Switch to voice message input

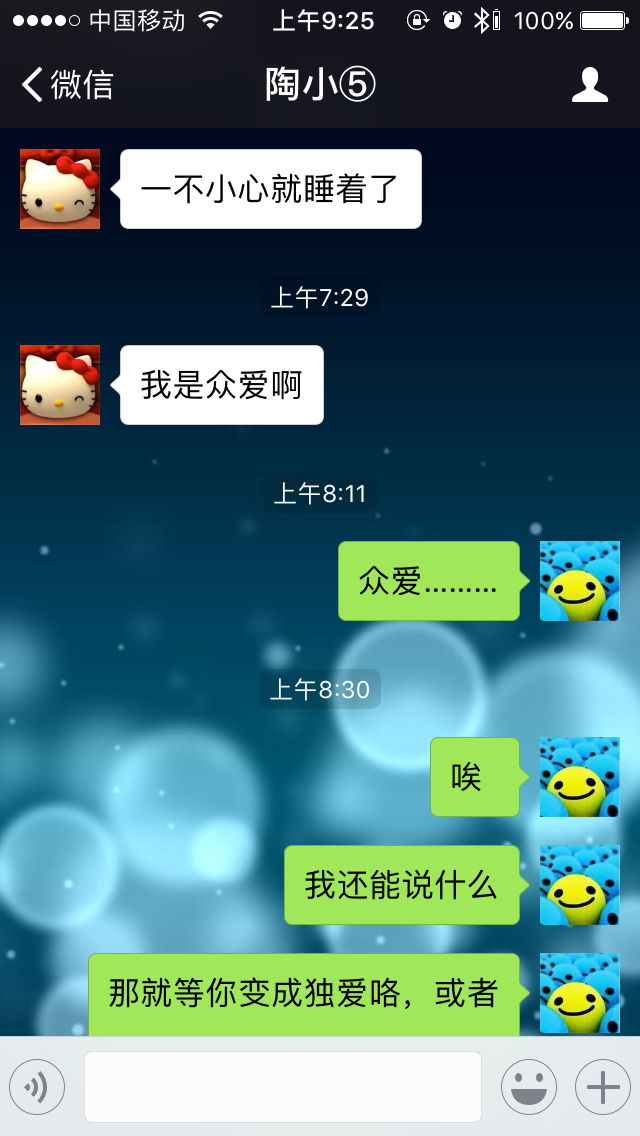(37, 1087)
